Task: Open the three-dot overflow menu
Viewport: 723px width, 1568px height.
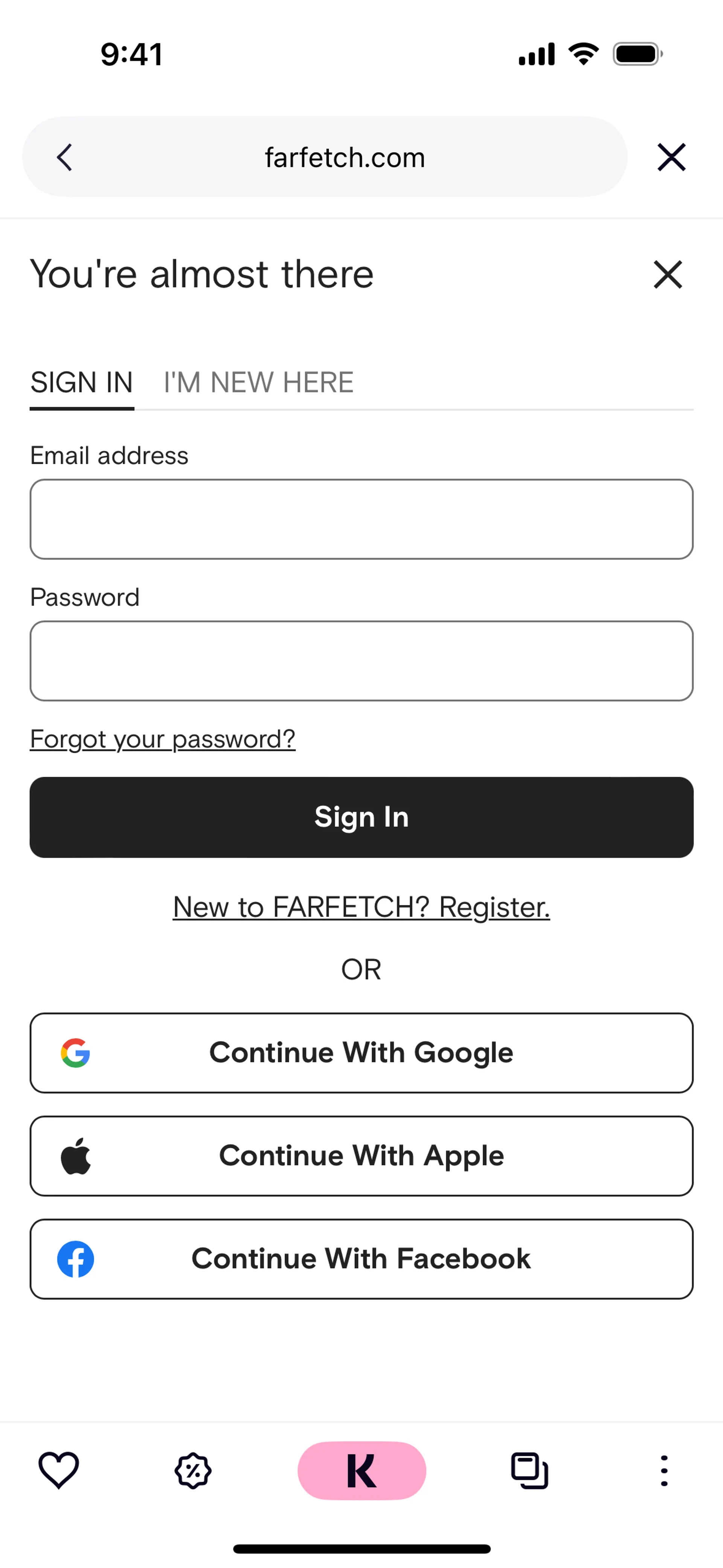Action: click(664, 1470)
